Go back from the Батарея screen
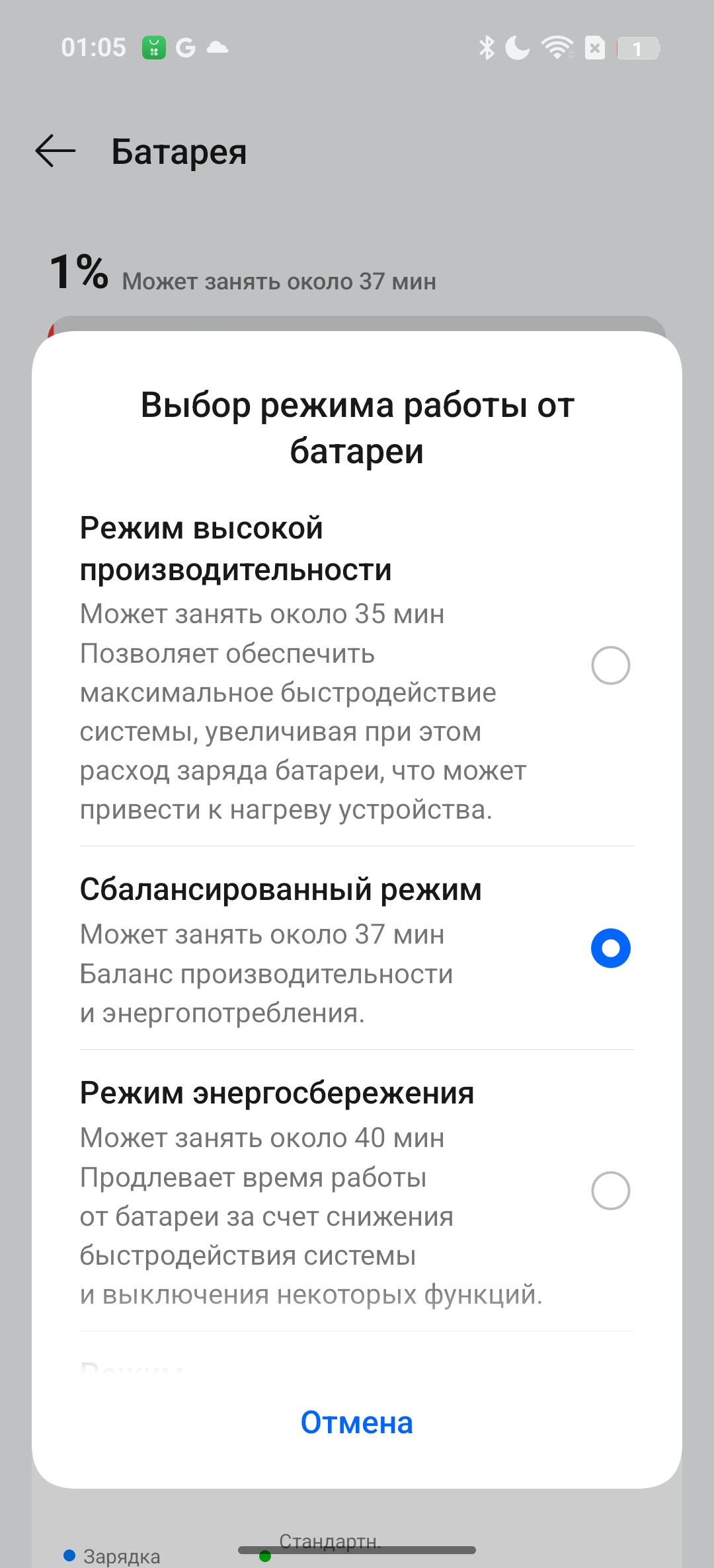 coord(56,151)
